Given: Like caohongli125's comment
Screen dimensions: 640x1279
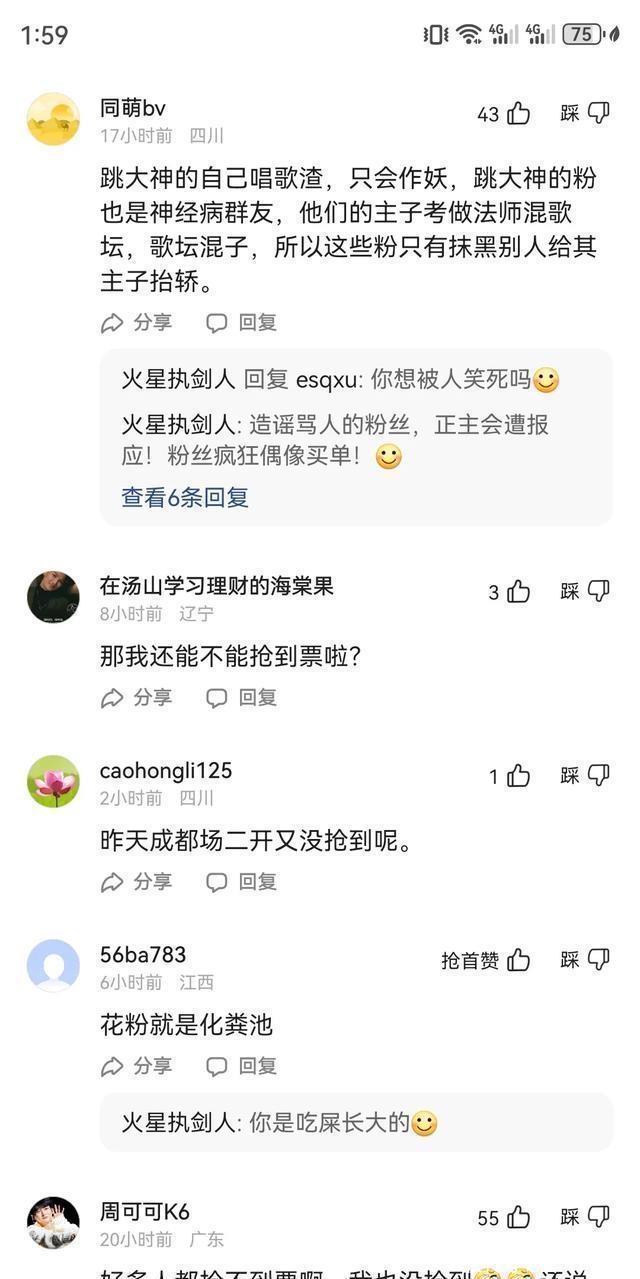Looking at the screenshot, I should (x=518, y=776).
